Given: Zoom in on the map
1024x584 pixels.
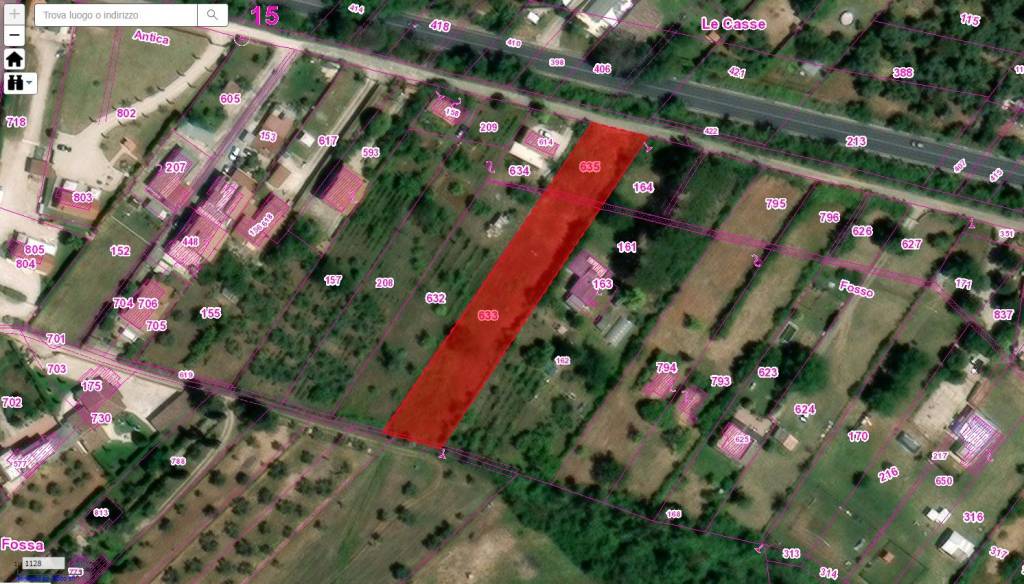Looking at the screenshot, I should click(x=14, y=16).
